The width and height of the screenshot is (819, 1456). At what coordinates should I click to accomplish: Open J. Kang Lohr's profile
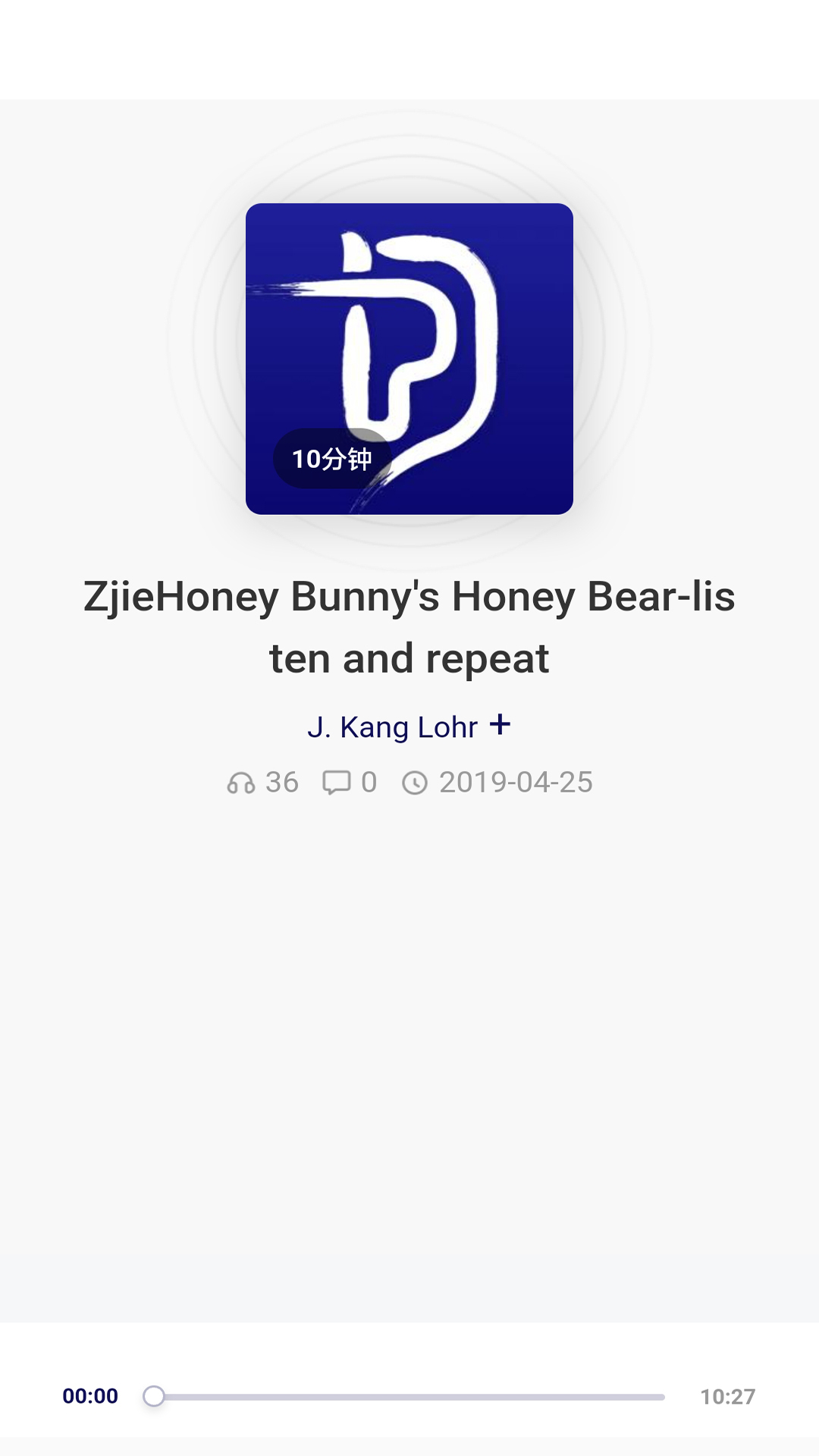pyautogui.click(x=392, y=727)
